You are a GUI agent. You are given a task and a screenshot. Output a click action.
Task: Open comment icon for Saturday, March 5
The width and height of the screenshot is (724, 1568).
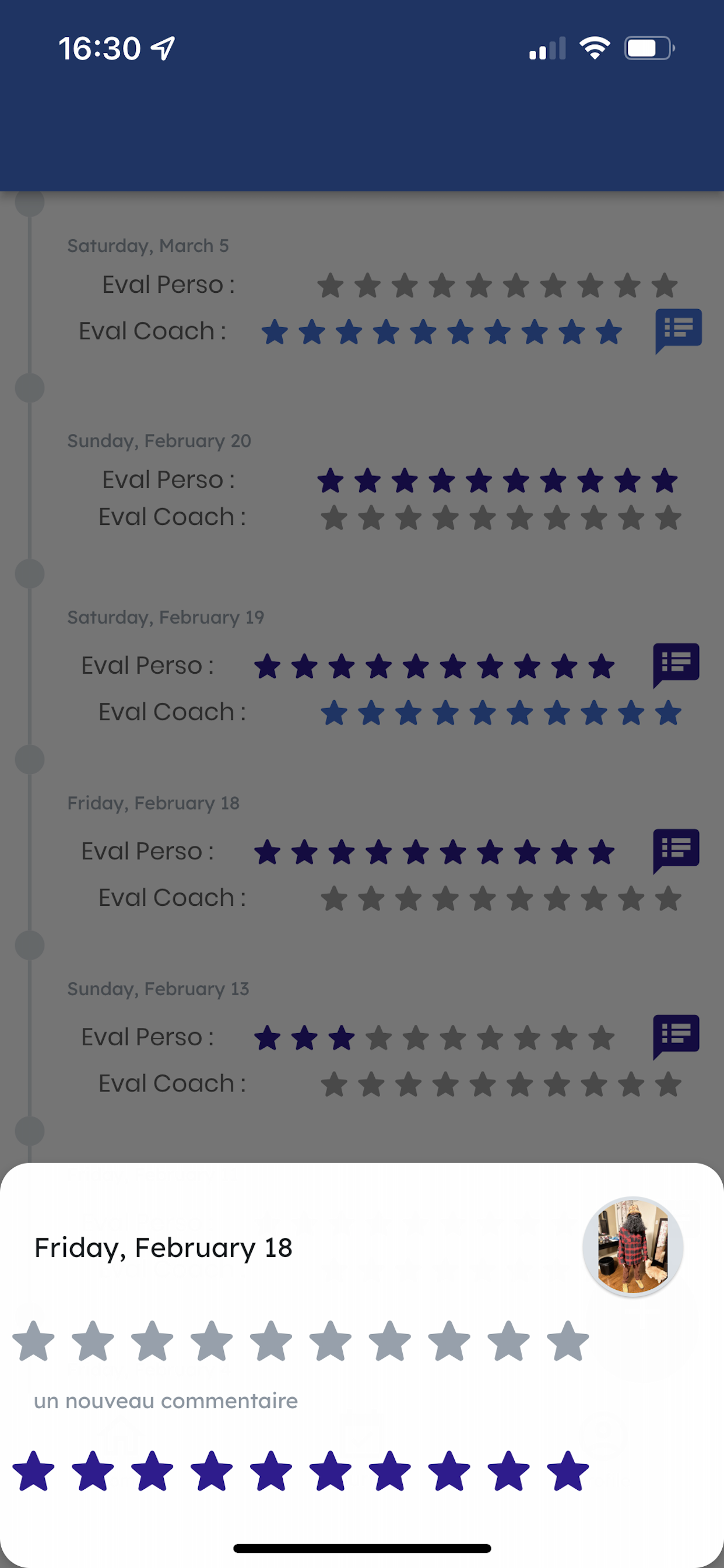click(x=679, y=331)
